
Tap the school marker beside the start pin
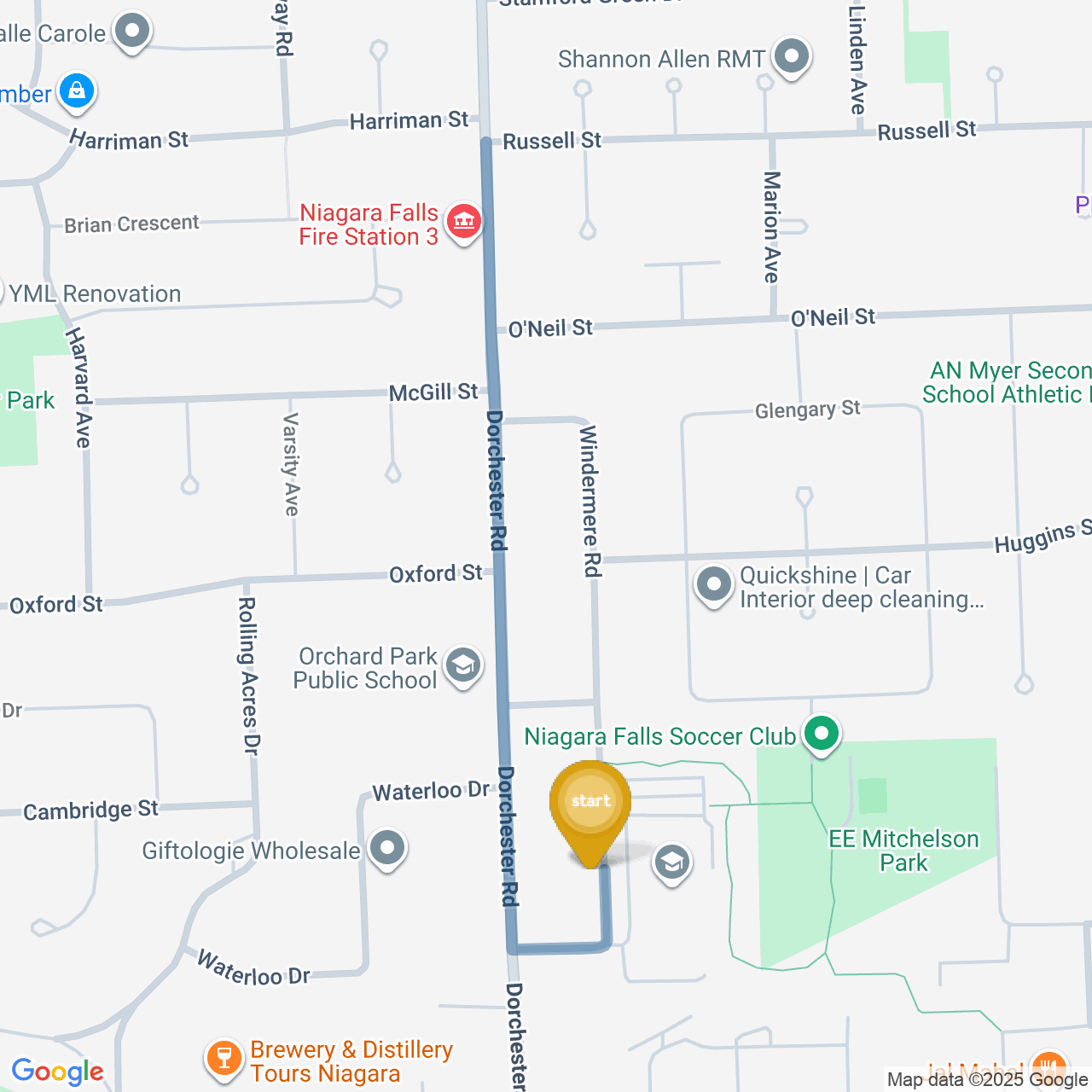pos(671,863)
